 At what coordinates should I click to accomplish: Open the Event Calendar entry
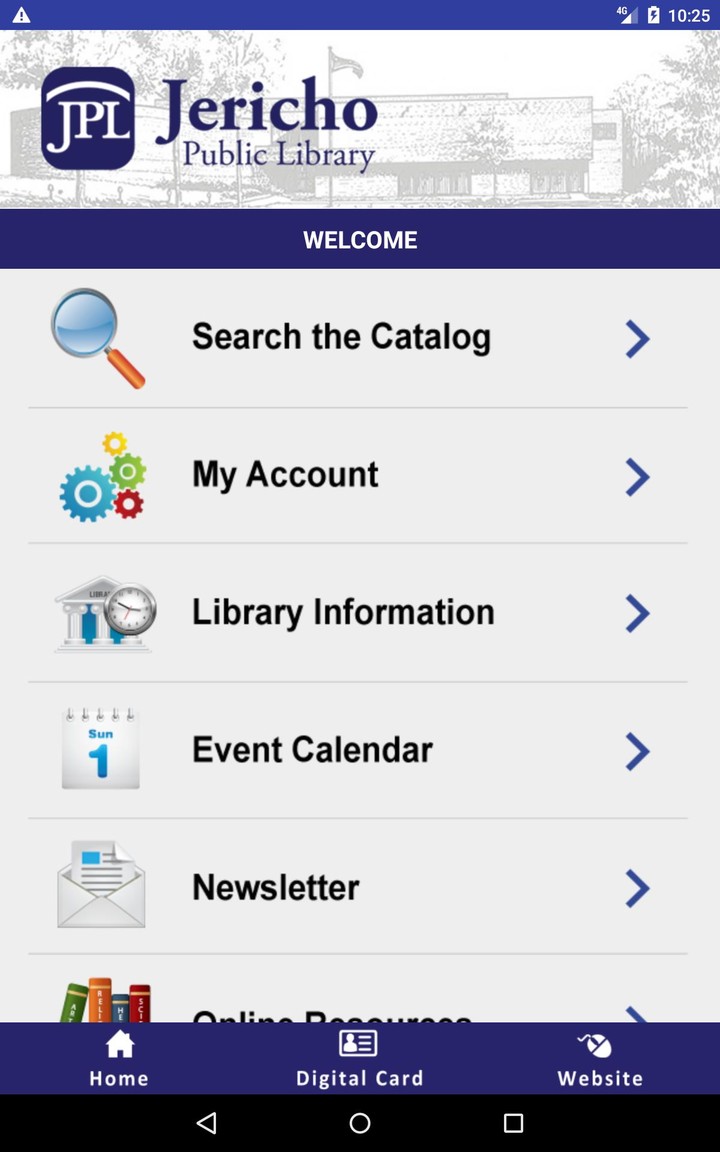click(360, 750)
